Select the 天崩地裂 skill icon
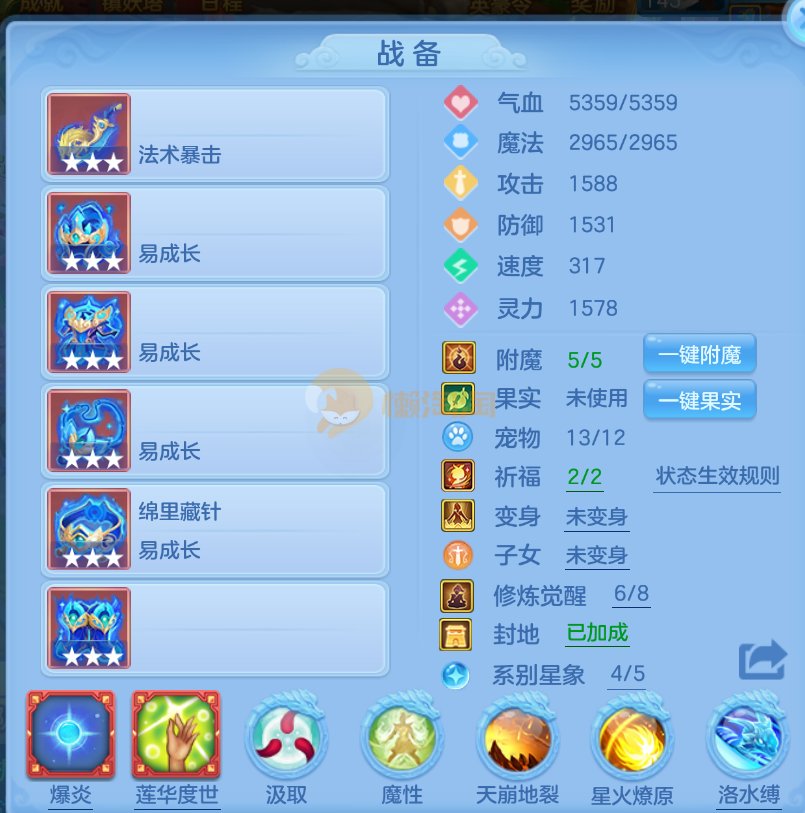The width and height of the screenshot is (805, 813). pos(517,740)
